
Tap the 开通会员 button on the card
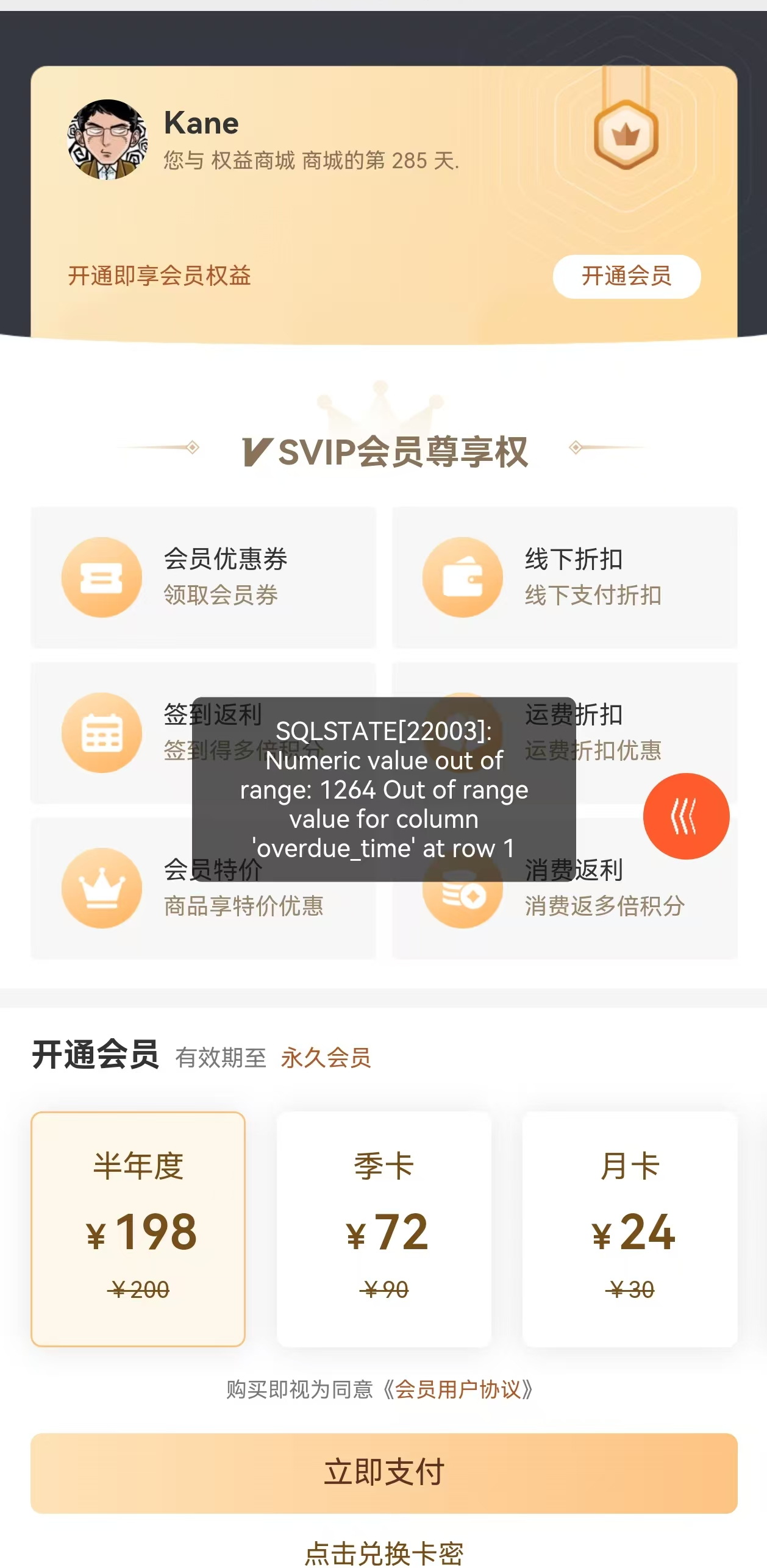[x=626, y=276]
